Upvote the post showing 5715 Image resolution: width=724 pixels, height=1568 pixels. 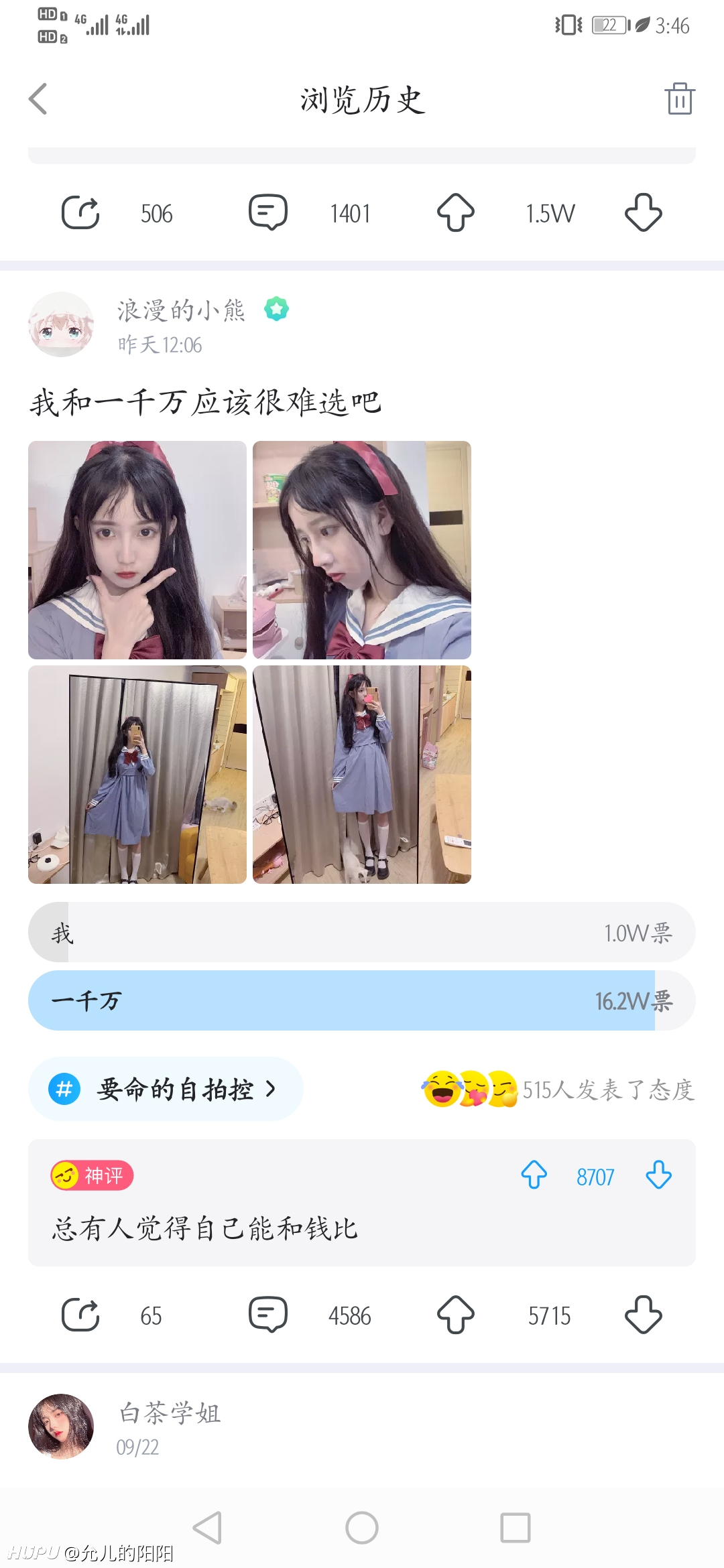click(x=456, y=1315)
